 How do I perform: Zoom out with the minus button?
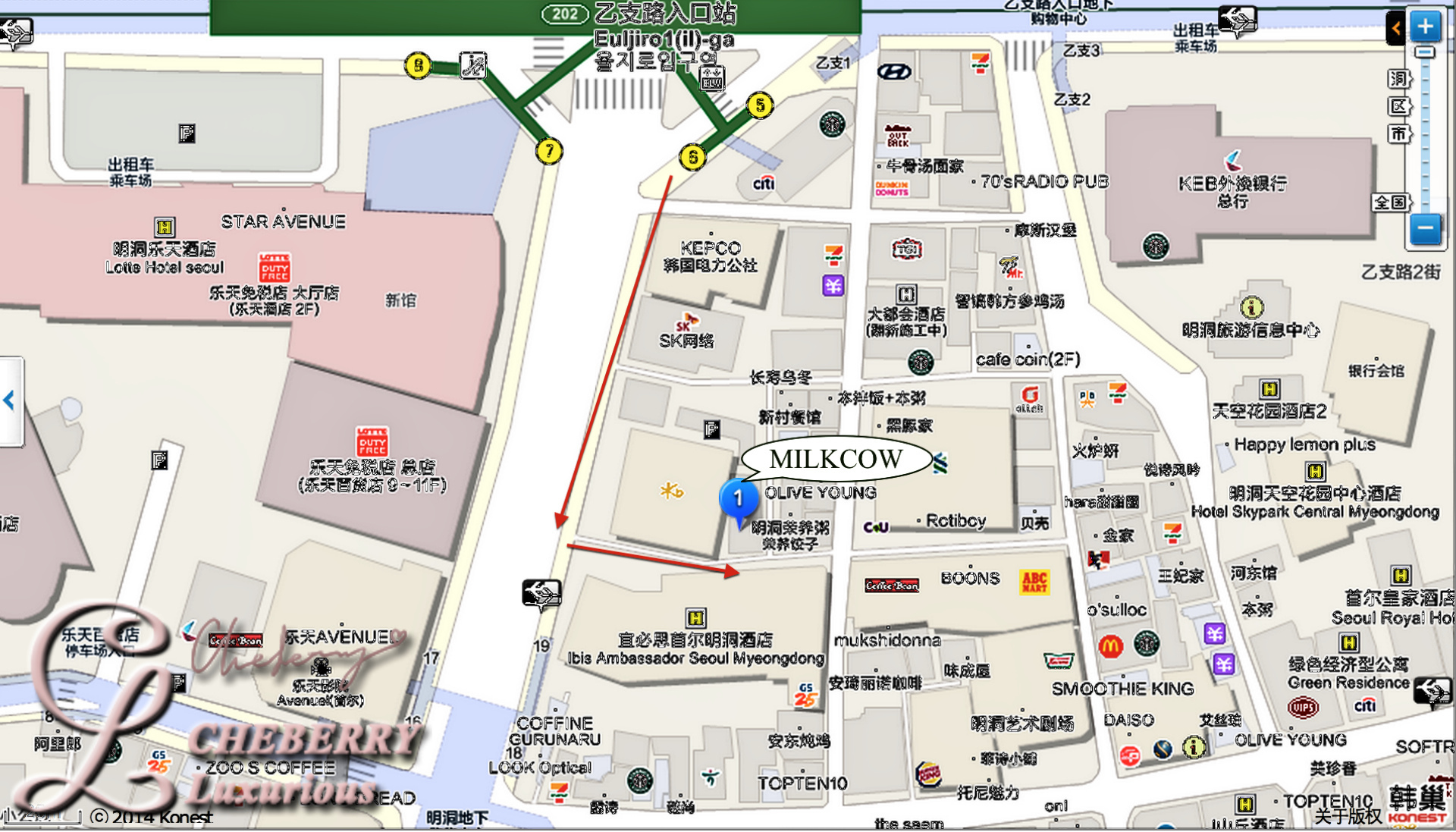pos(1425,228)
